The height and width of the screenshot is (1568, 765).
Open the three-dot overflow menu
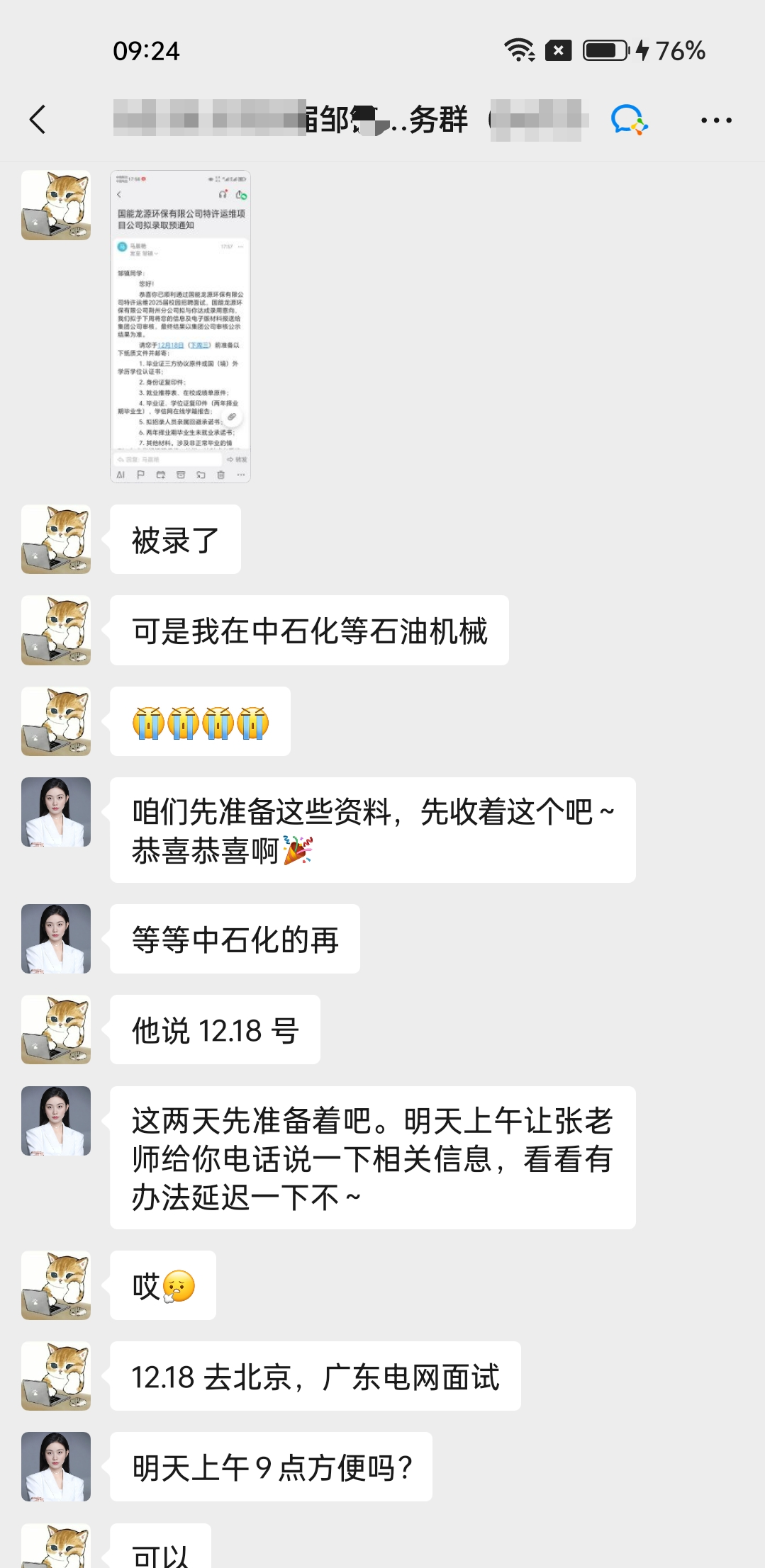[x=716, y=120]
